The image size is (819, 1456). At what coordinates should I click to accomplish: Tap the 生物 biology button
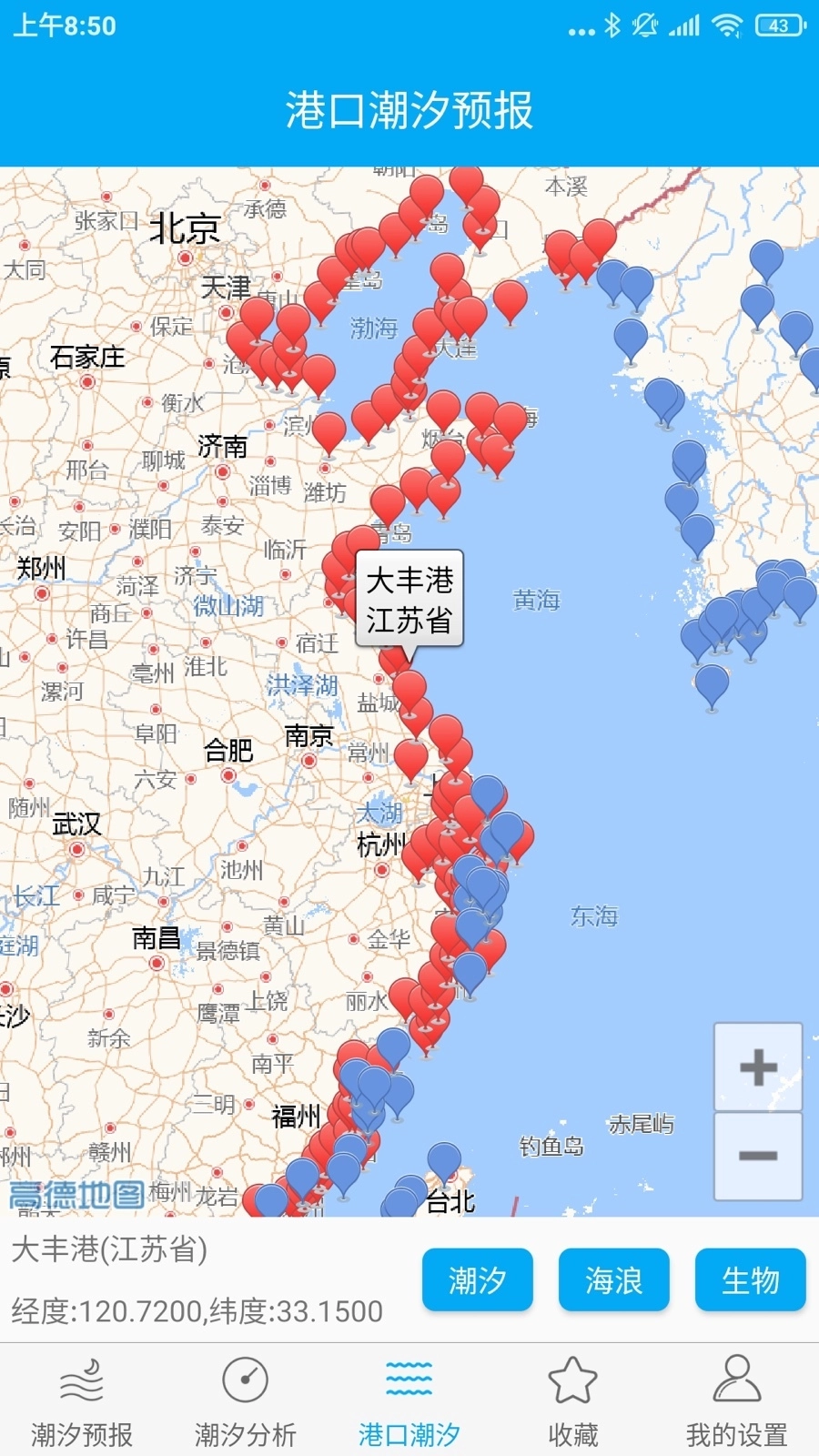tap(750, 1280)
